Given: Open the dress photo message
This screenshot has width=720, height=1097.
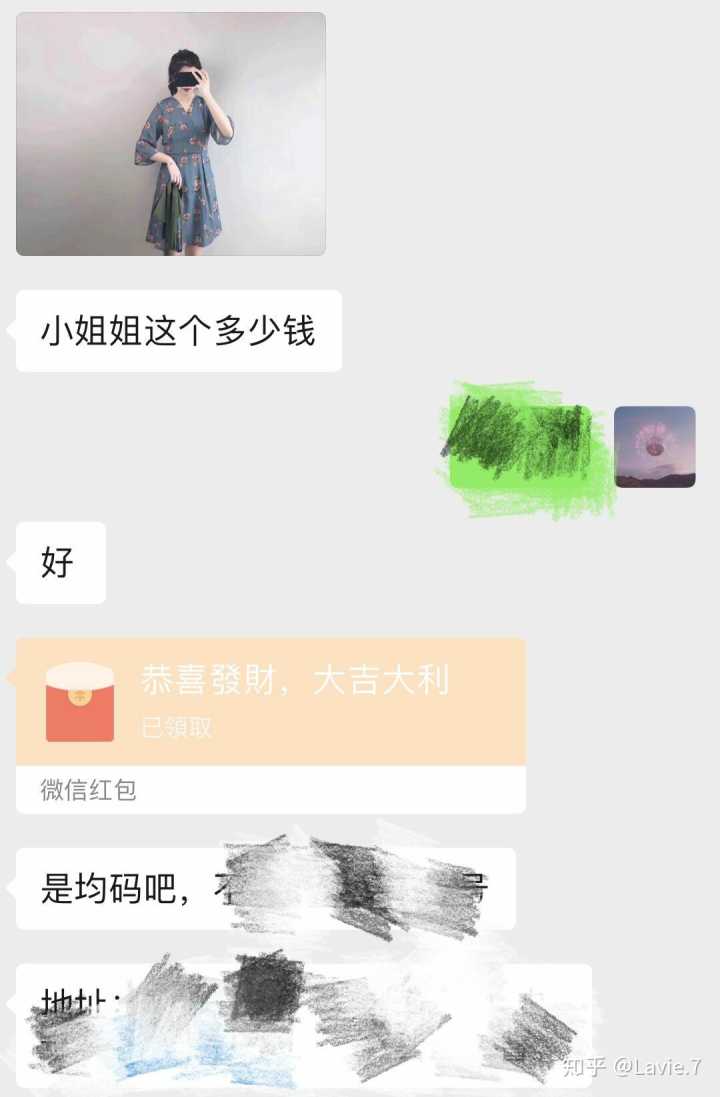Looking at the screenshot, I should [x=171, y=134].
